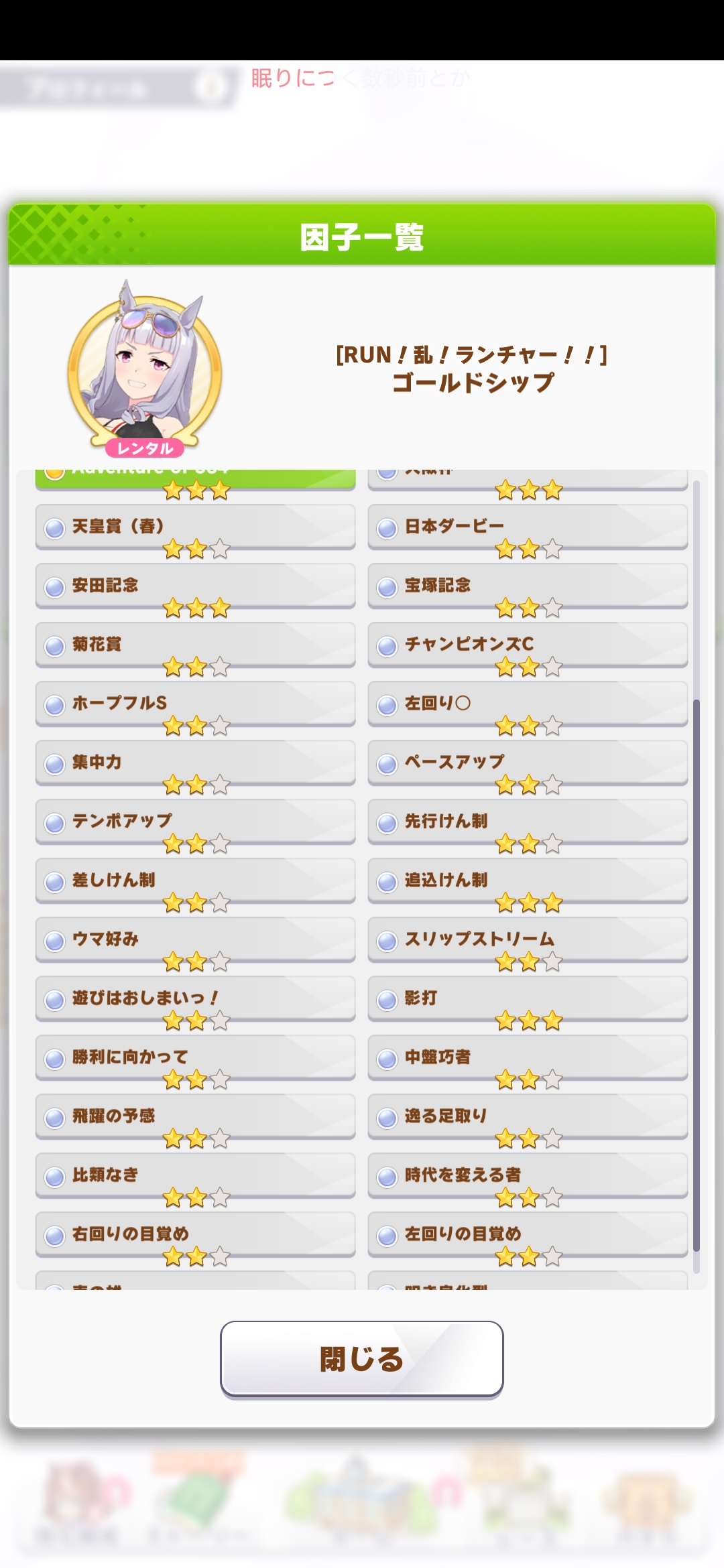This screenshot has width=724, height=1568.
Task: Select the チャンピオンズC factor
Action: point(528,645)
